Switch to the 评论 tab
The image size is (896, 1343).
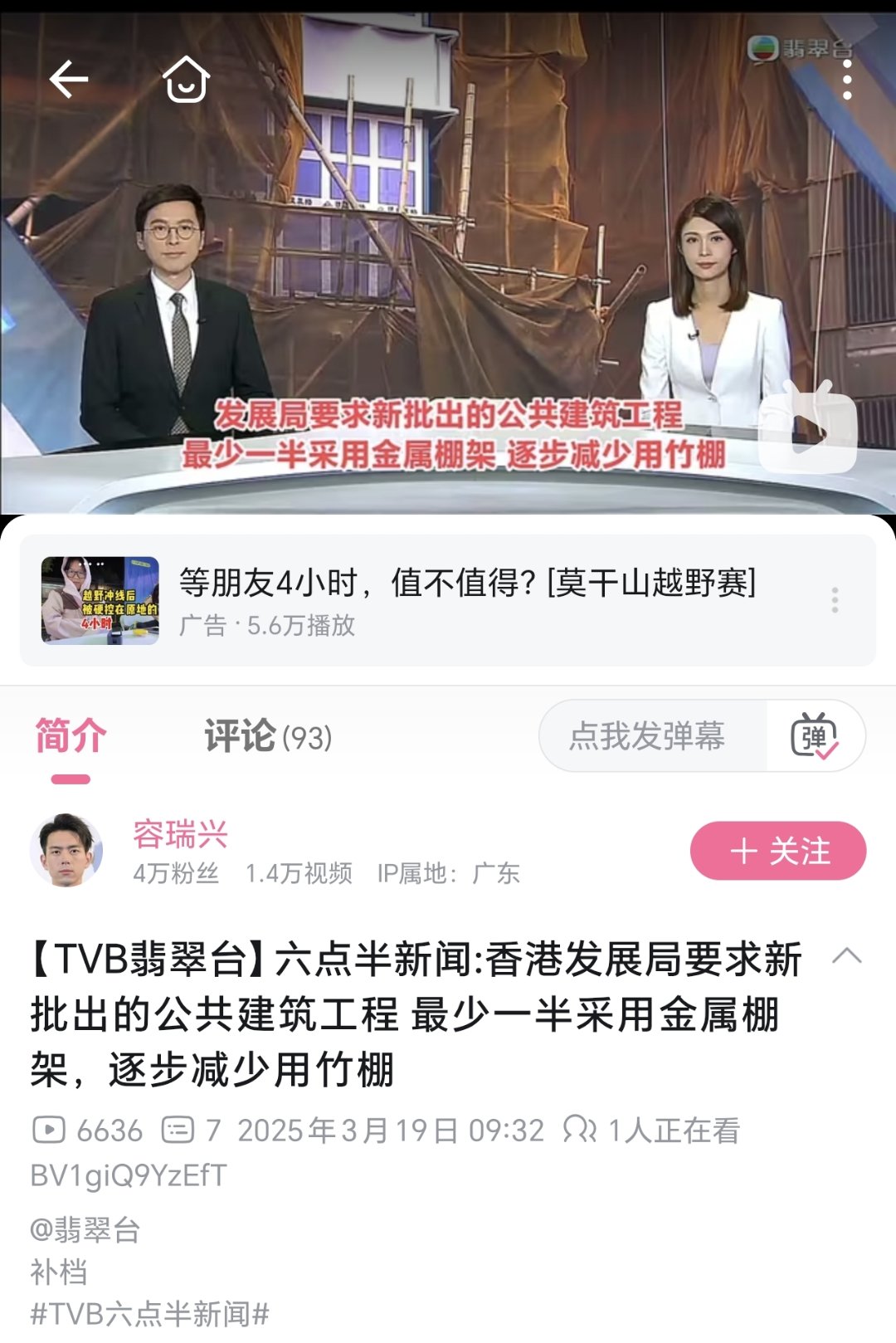point(267,736)
